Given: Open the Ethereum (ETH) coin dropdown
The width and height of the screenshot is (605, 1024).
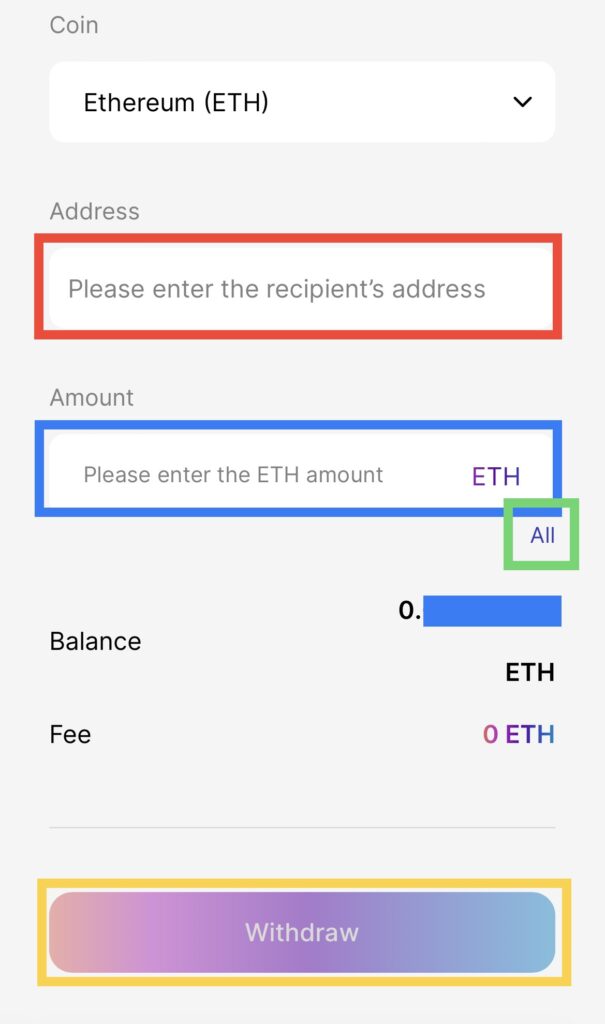Looking at the screenshot, I should [301, 102].
